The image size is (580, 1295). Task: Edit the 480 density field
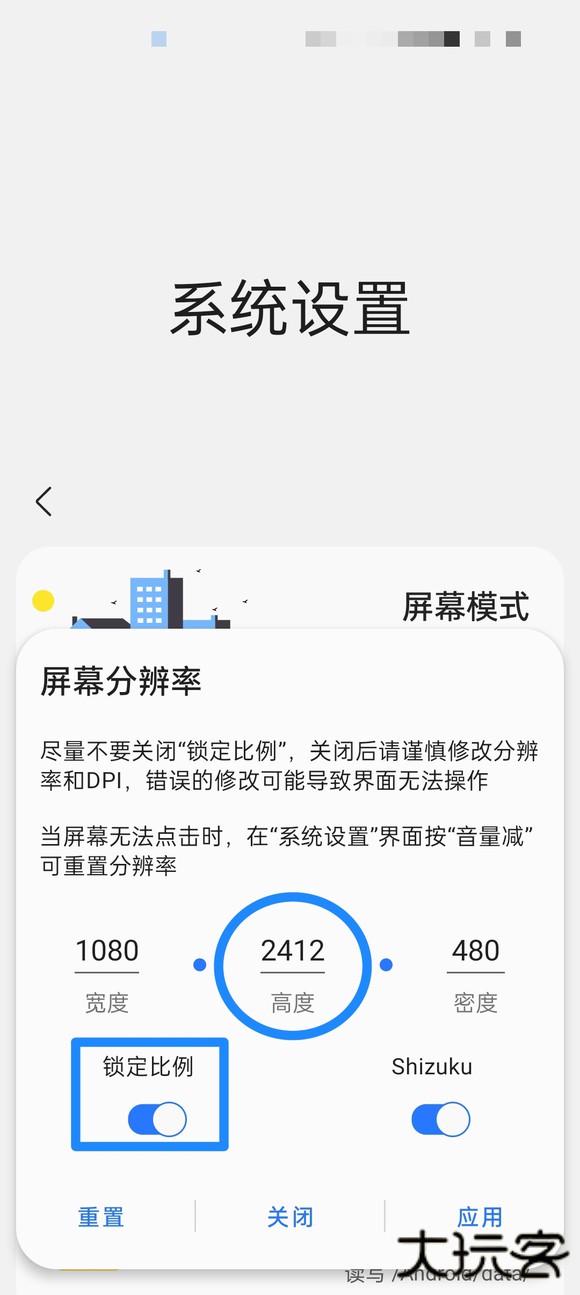[475, 951]
